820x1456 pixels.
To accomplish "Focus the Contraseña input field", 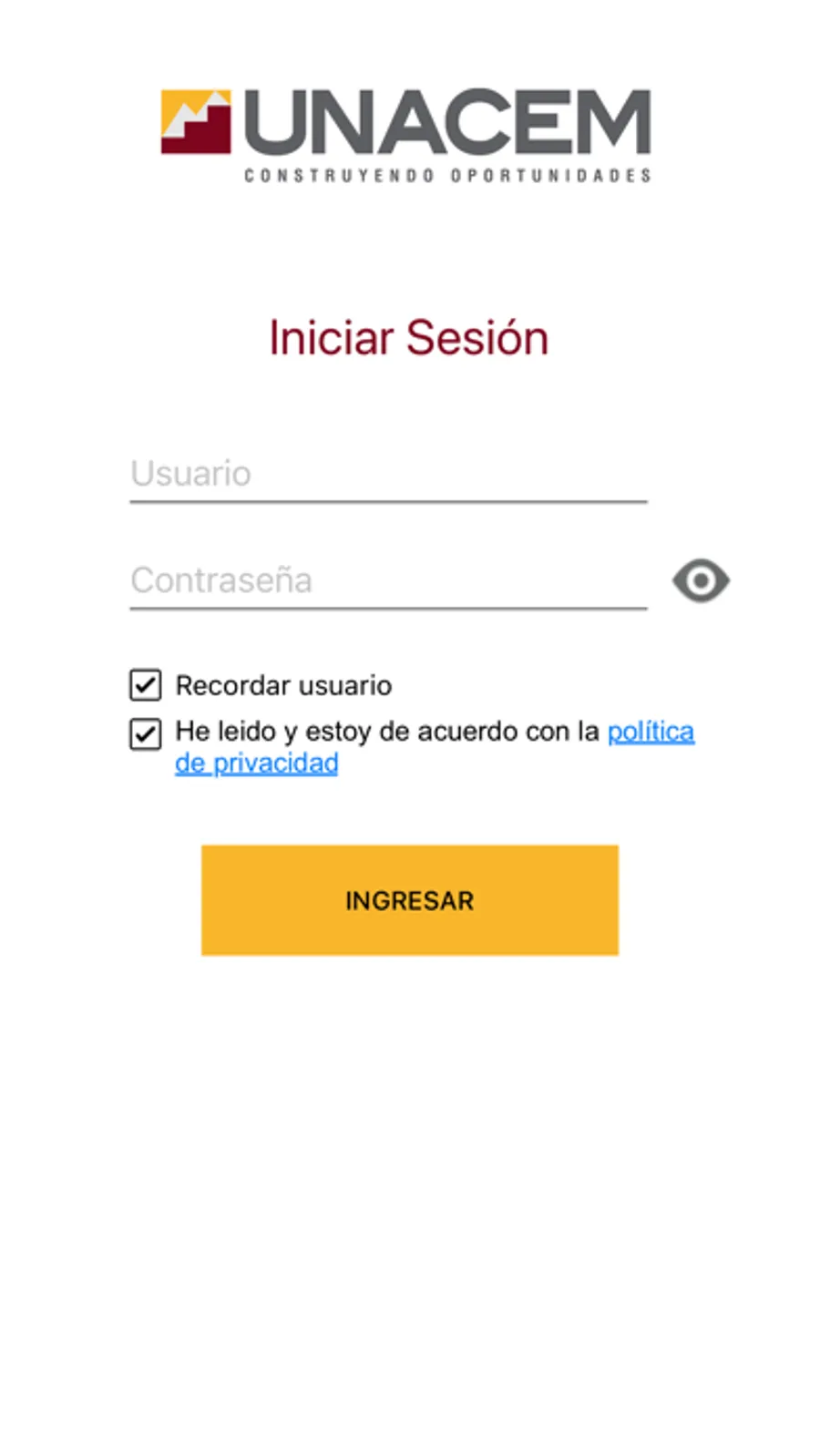I will pyautogui.click(x=387, y=580).
